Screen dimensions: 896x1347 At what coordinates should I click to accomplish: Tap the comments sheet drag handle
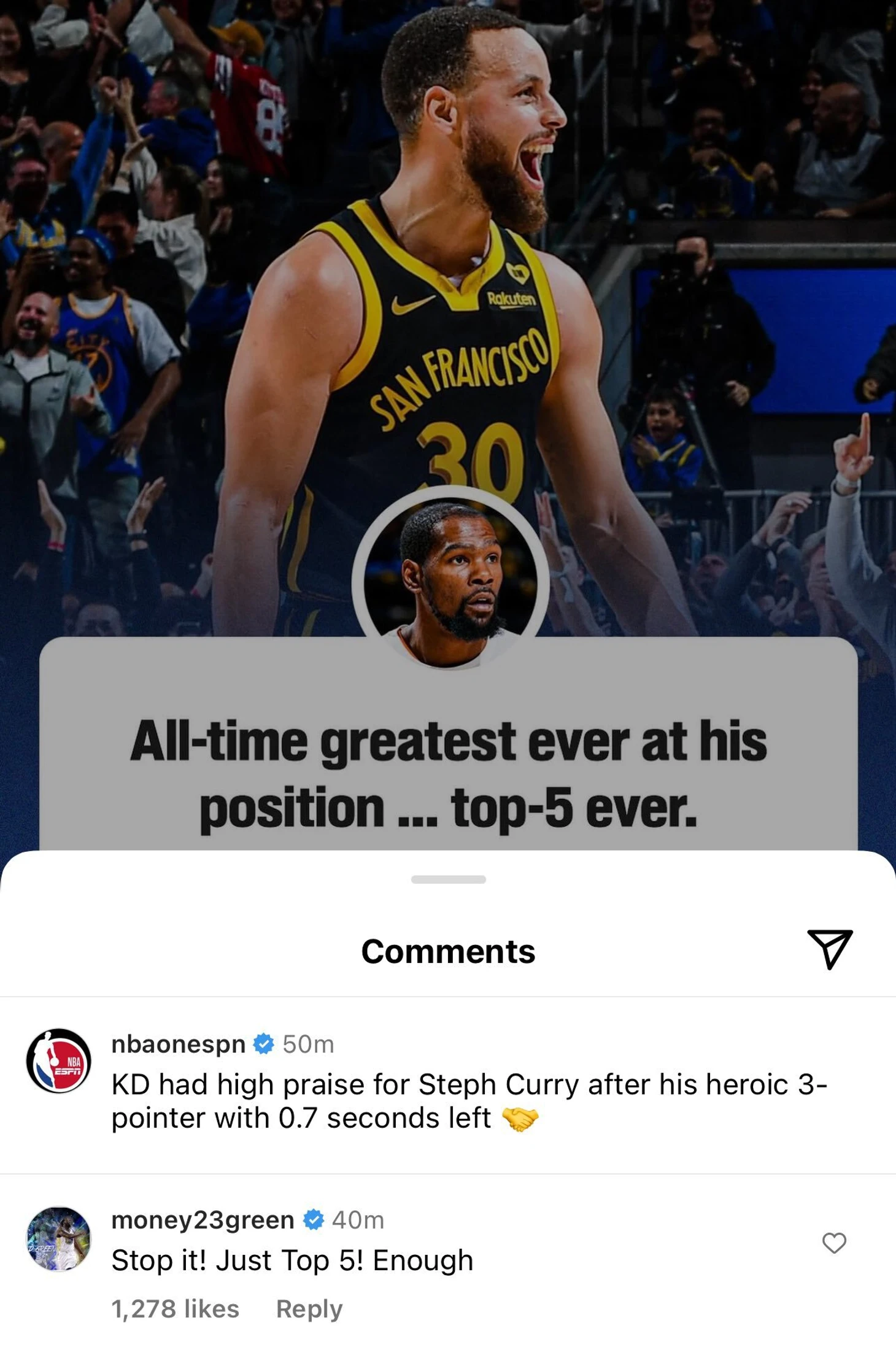448,879
